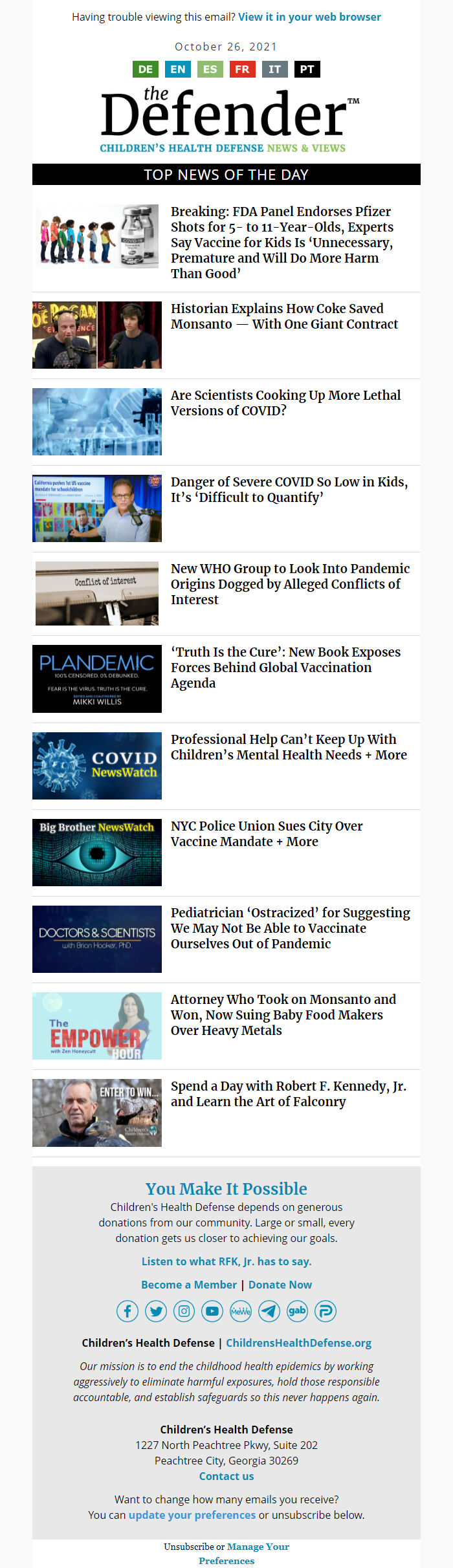This screenshot has height=1568, width=453.
Task: Read NYC Police Union Sues City article
Action: (266, 833)
